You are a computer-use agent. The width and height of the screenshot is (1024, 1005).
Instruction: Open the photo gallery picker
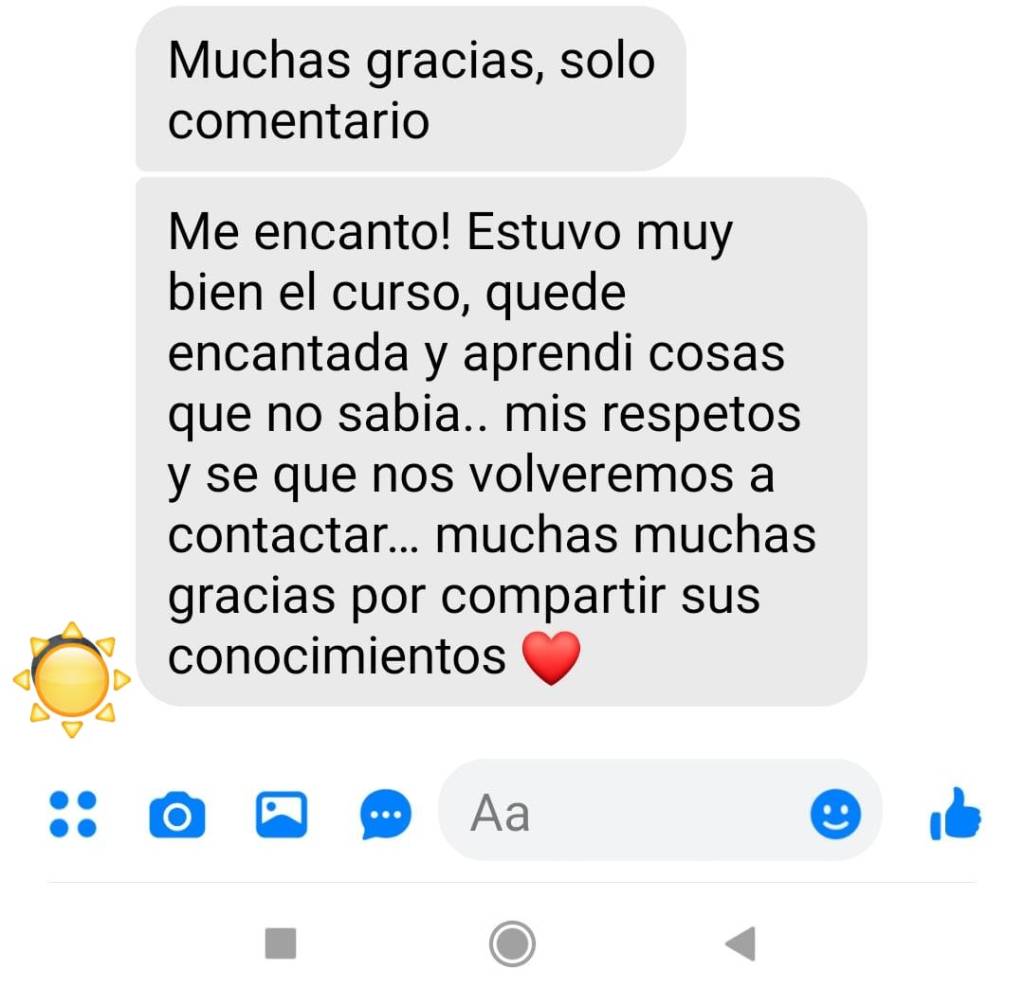pos(281,814)
